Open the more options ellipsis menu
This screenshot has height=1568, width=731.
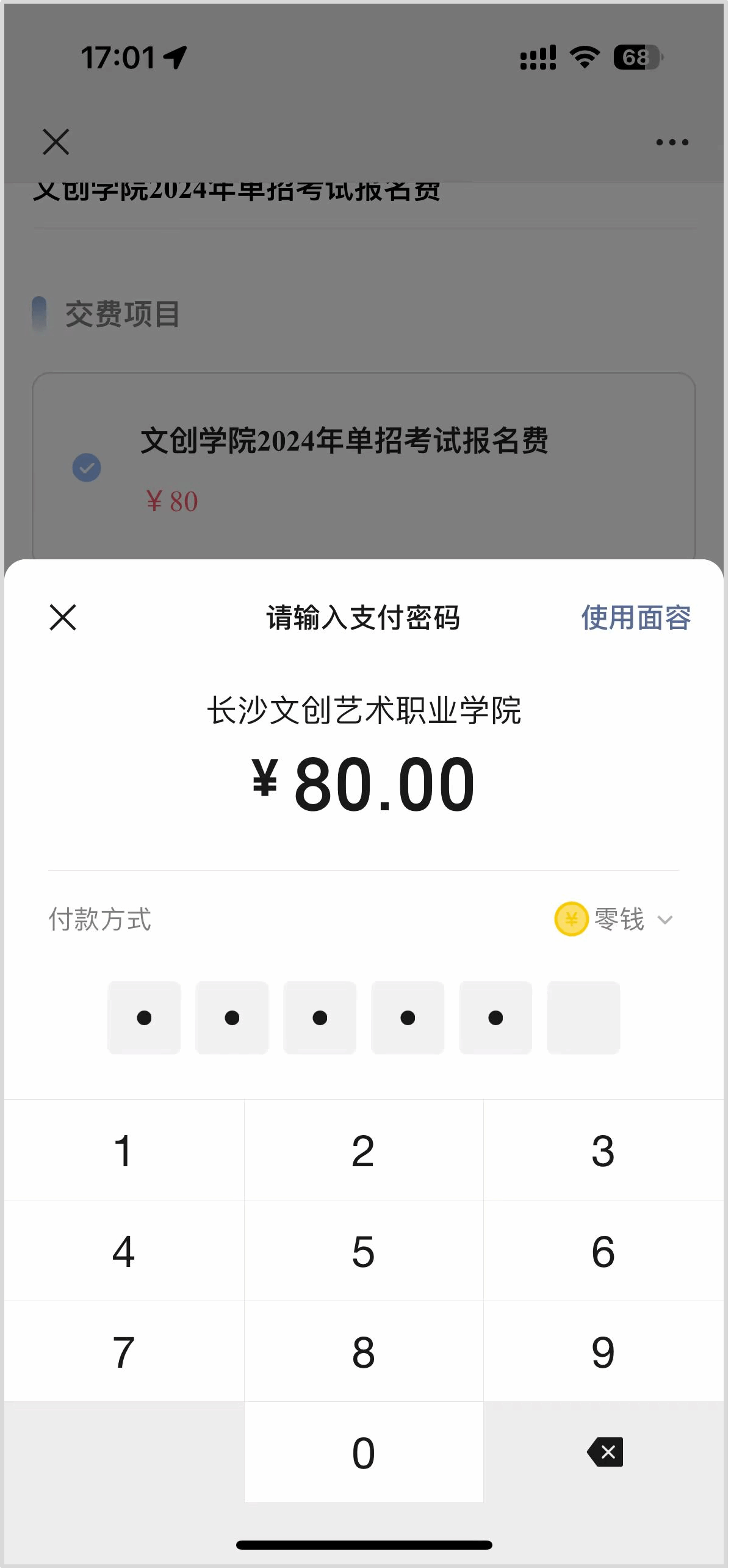pos(670,142)
